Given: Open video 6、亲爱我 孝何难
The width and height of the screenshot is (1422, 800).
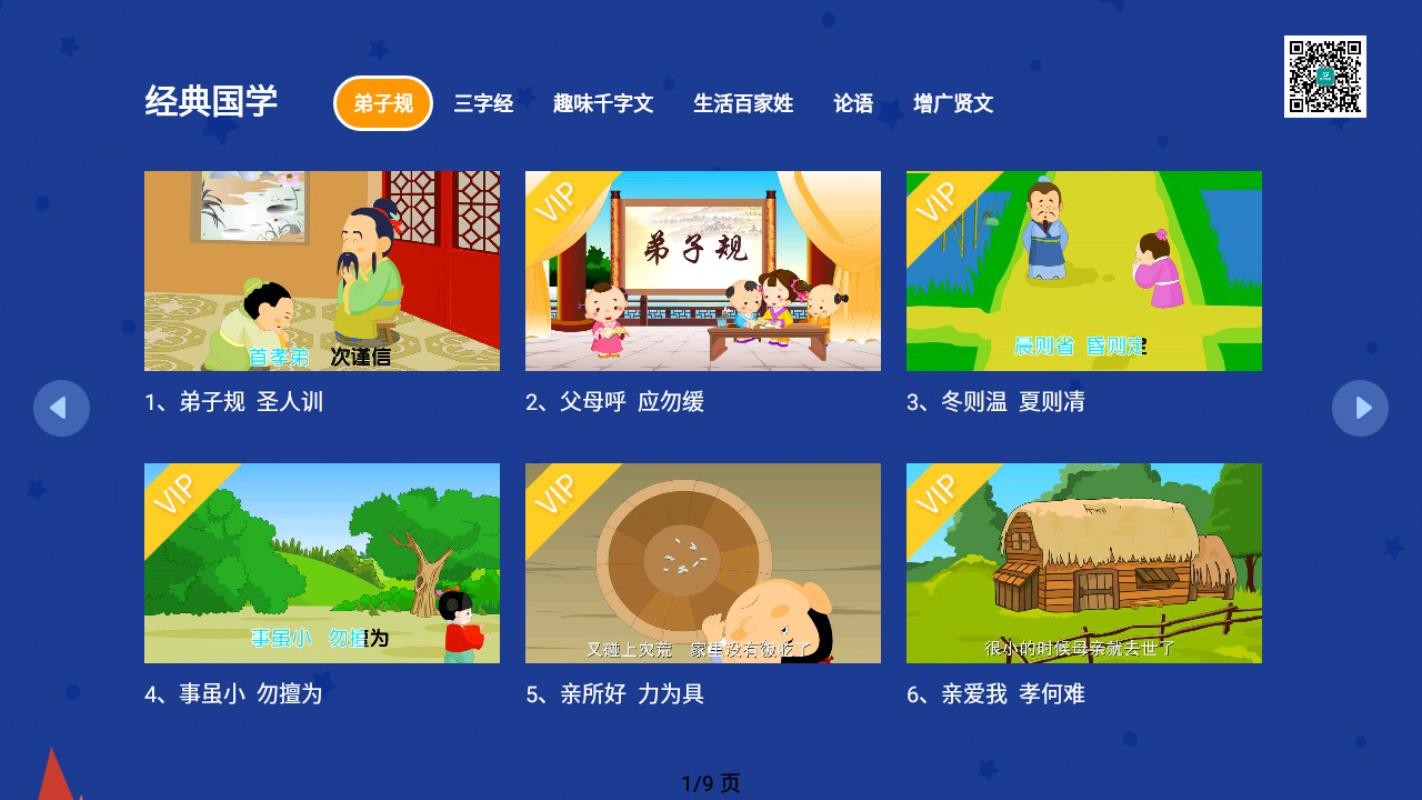Looking at the screenshot, I should point(1084,563).
